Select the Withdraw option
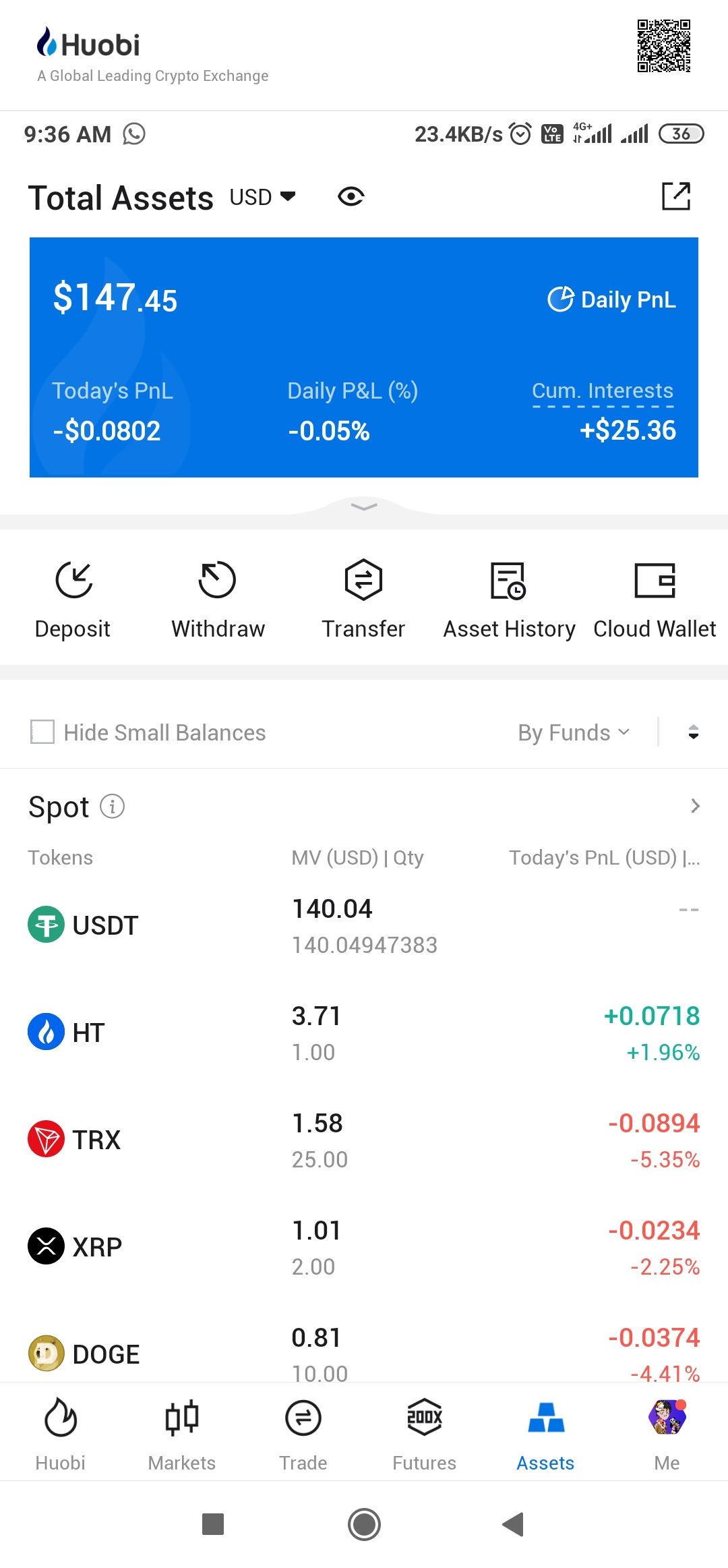728x1568 pixels. (x=218, y=598)
